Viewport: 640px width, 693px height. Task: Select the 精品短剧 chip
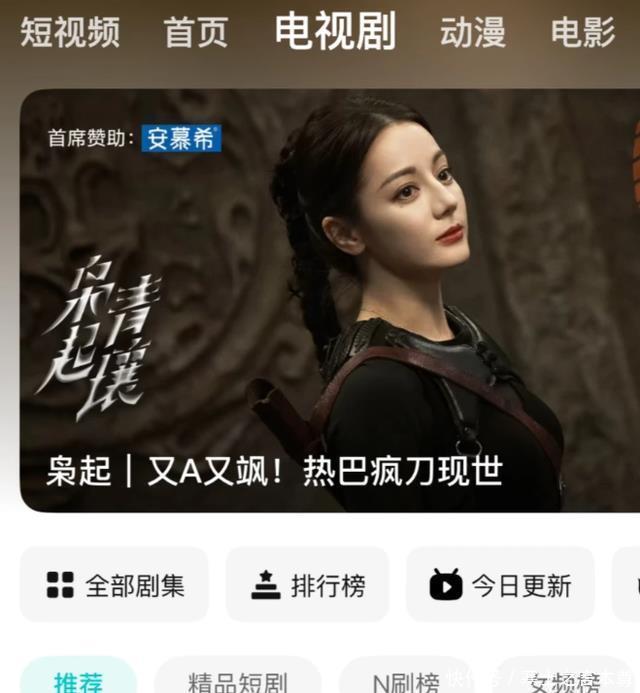238,681
